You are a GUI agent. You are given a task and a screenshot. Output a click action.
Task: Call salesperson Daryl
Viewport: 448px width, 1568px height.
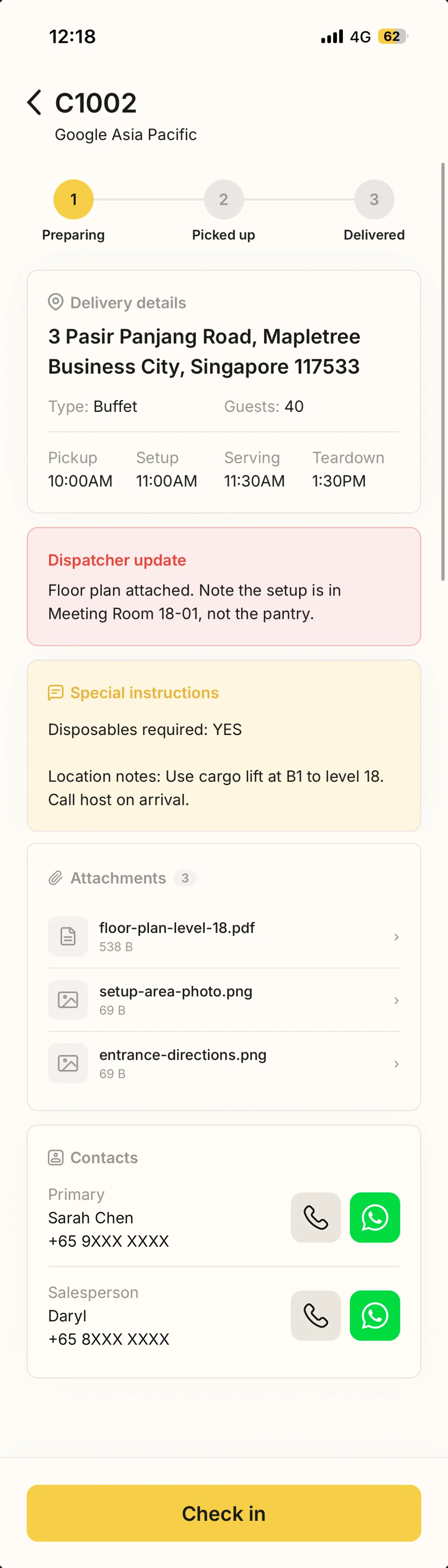coord(316,1315)
